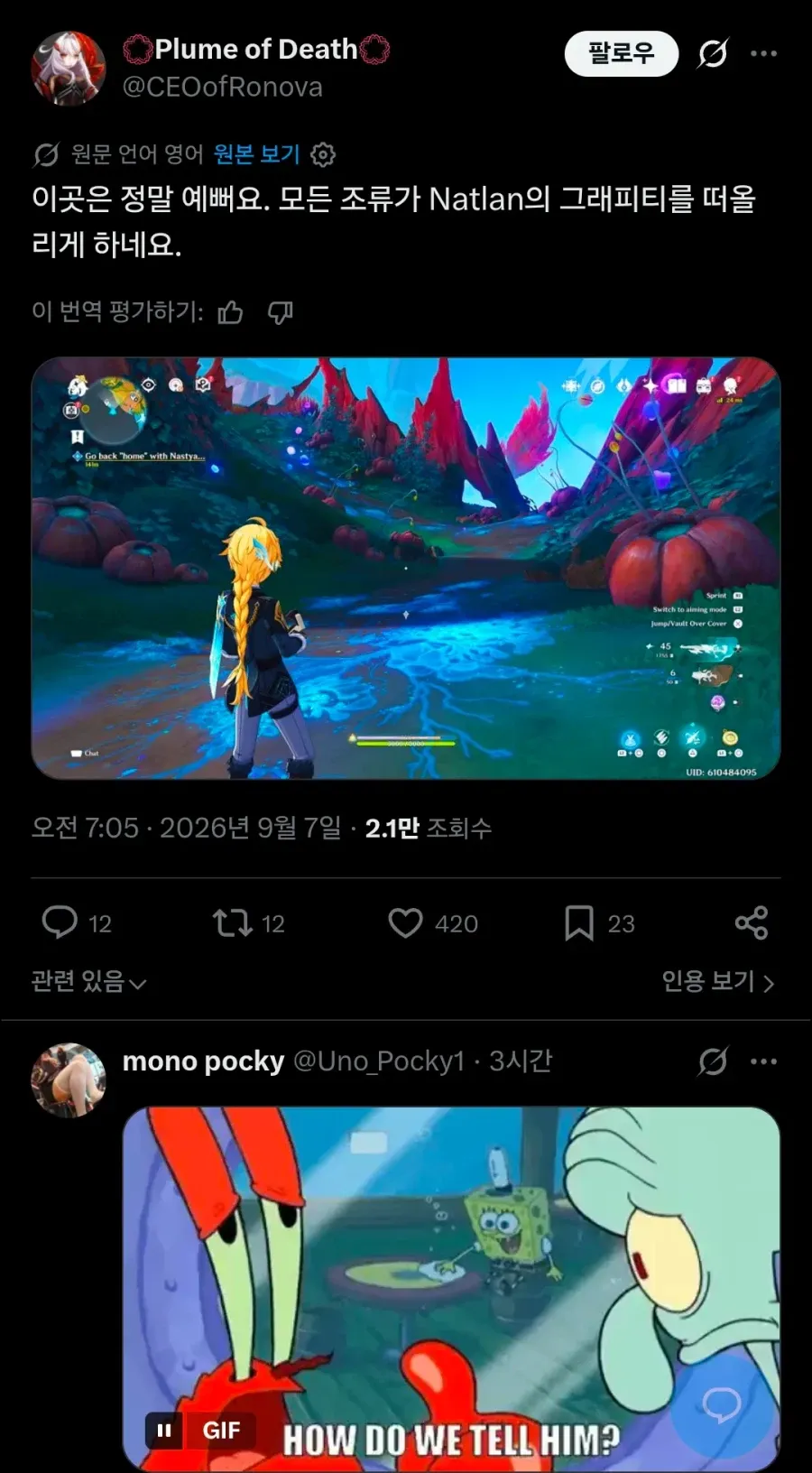Share the post
812x1473 pixels.
click(752, 922)
